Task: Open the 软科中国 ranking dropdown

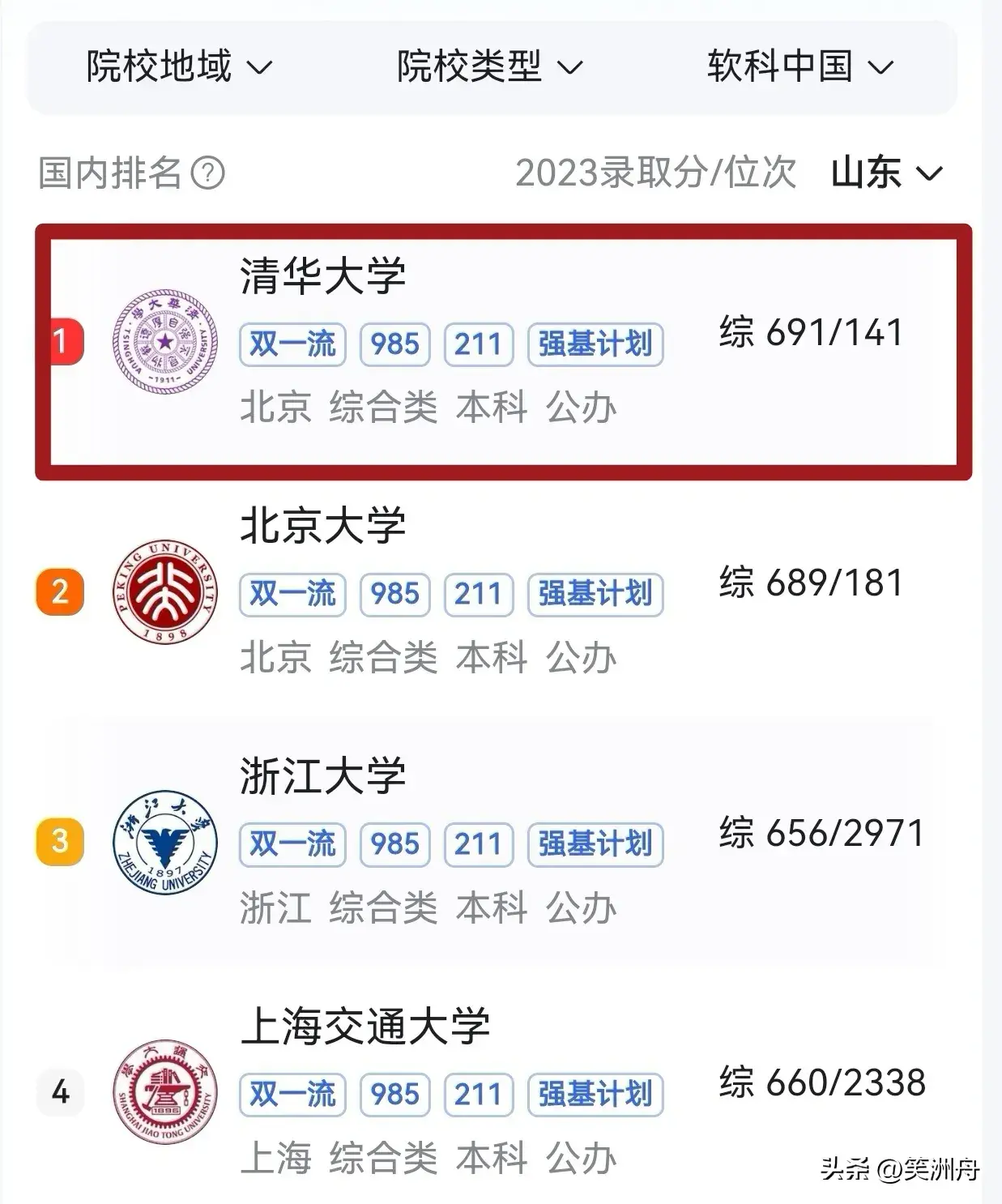Action: (799, 66)
